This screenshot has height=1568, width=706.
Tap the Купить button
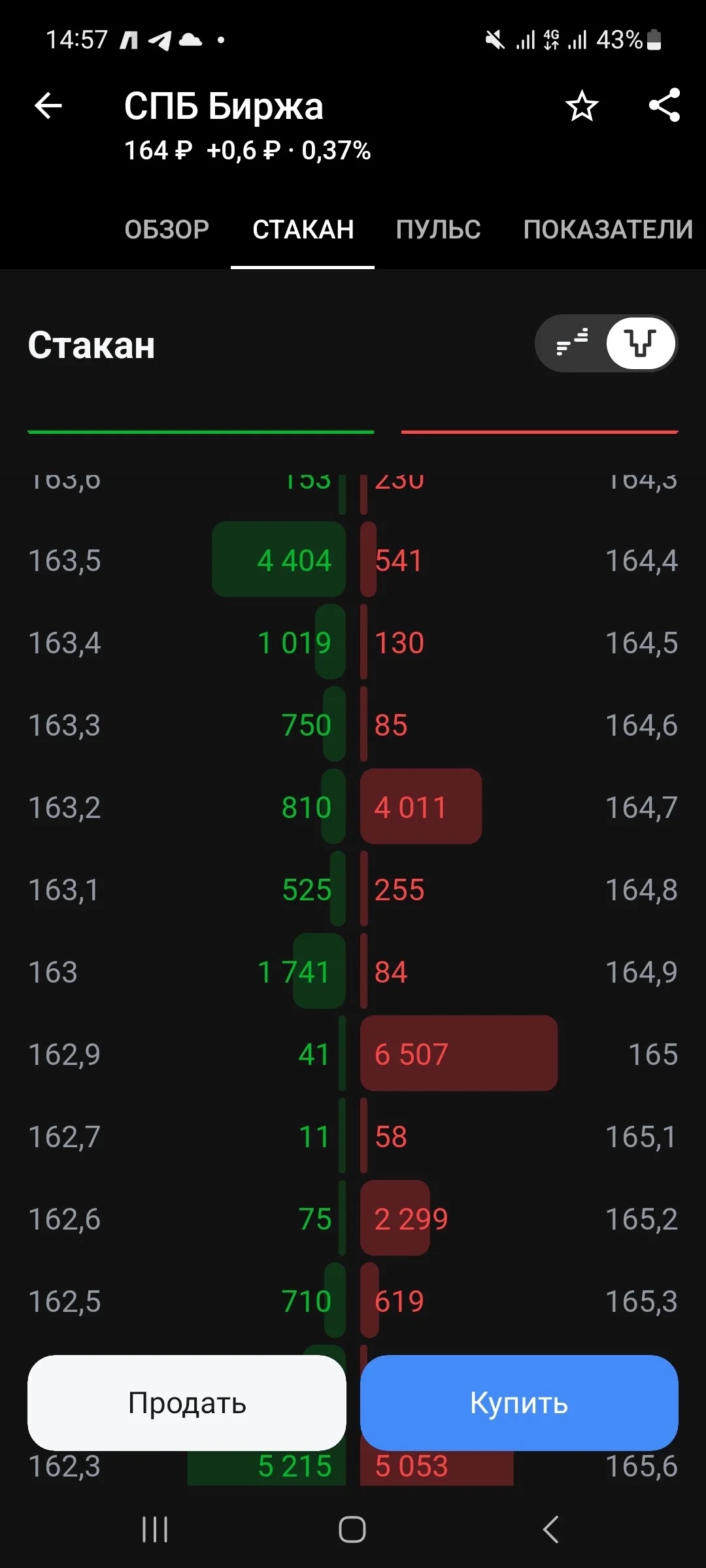[519, 1403]
